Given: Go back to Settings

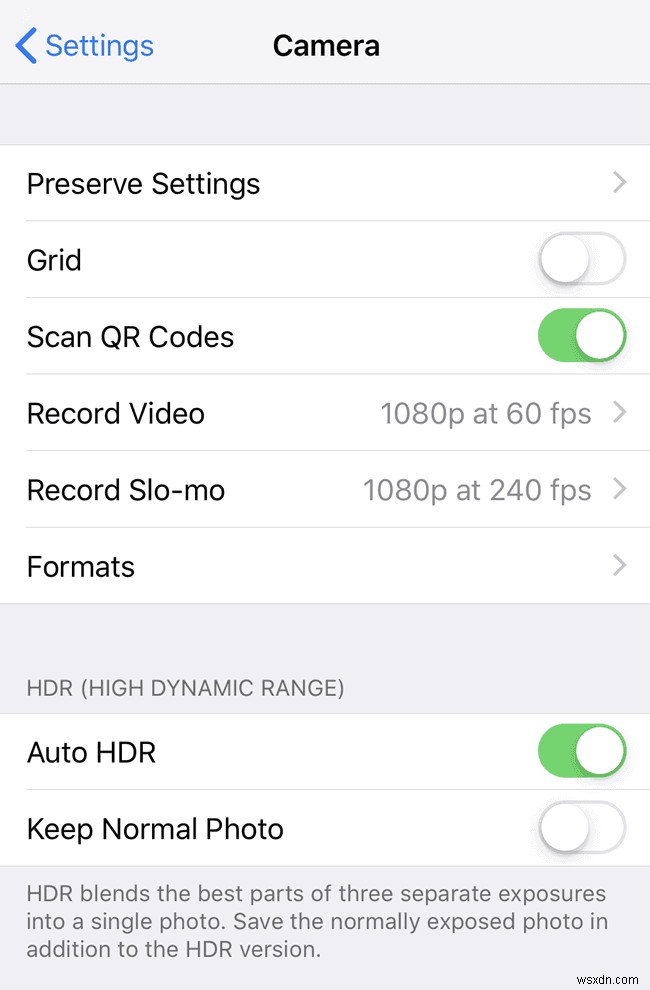Looking at the screenshot, I should [85, 46].
